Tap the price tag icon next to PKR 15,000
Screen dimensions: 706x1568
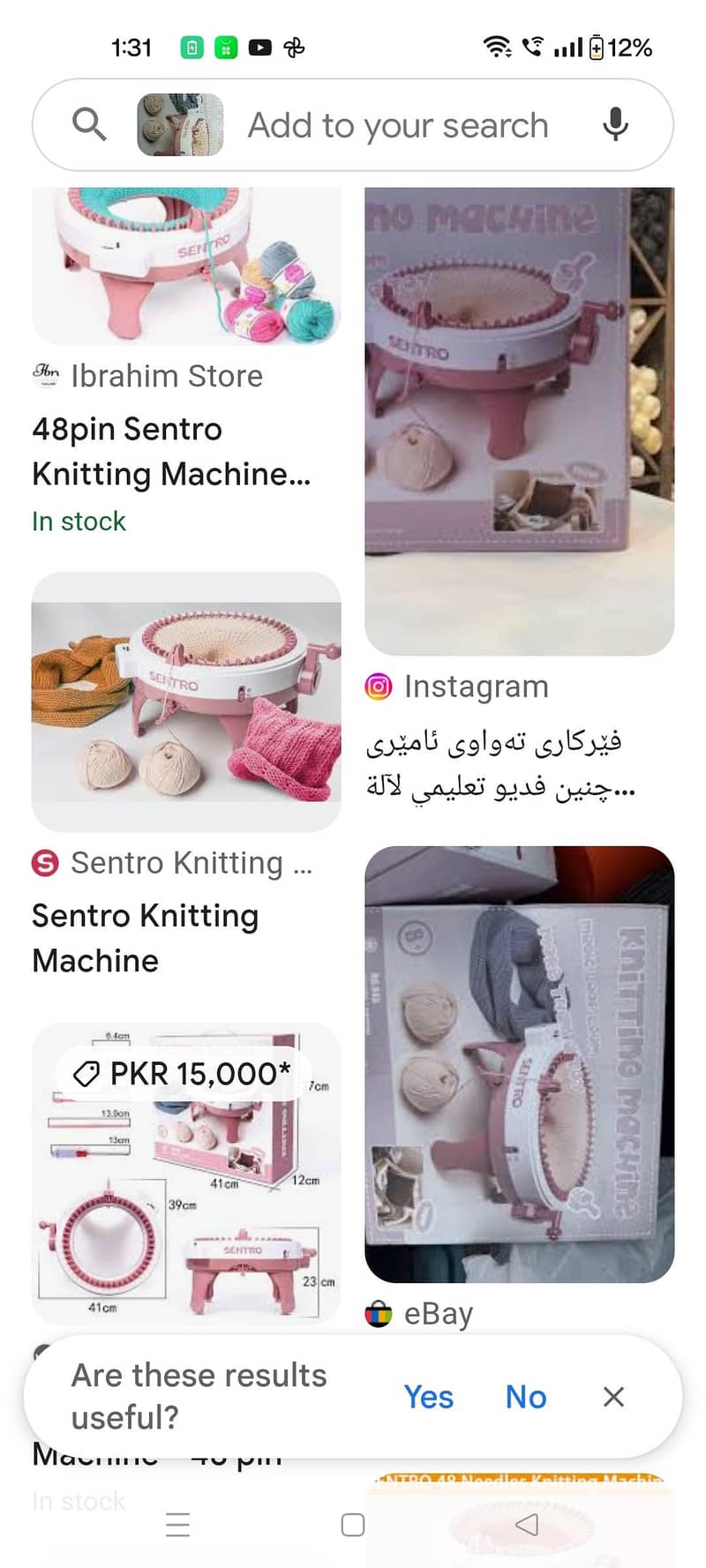[86, 1074]
